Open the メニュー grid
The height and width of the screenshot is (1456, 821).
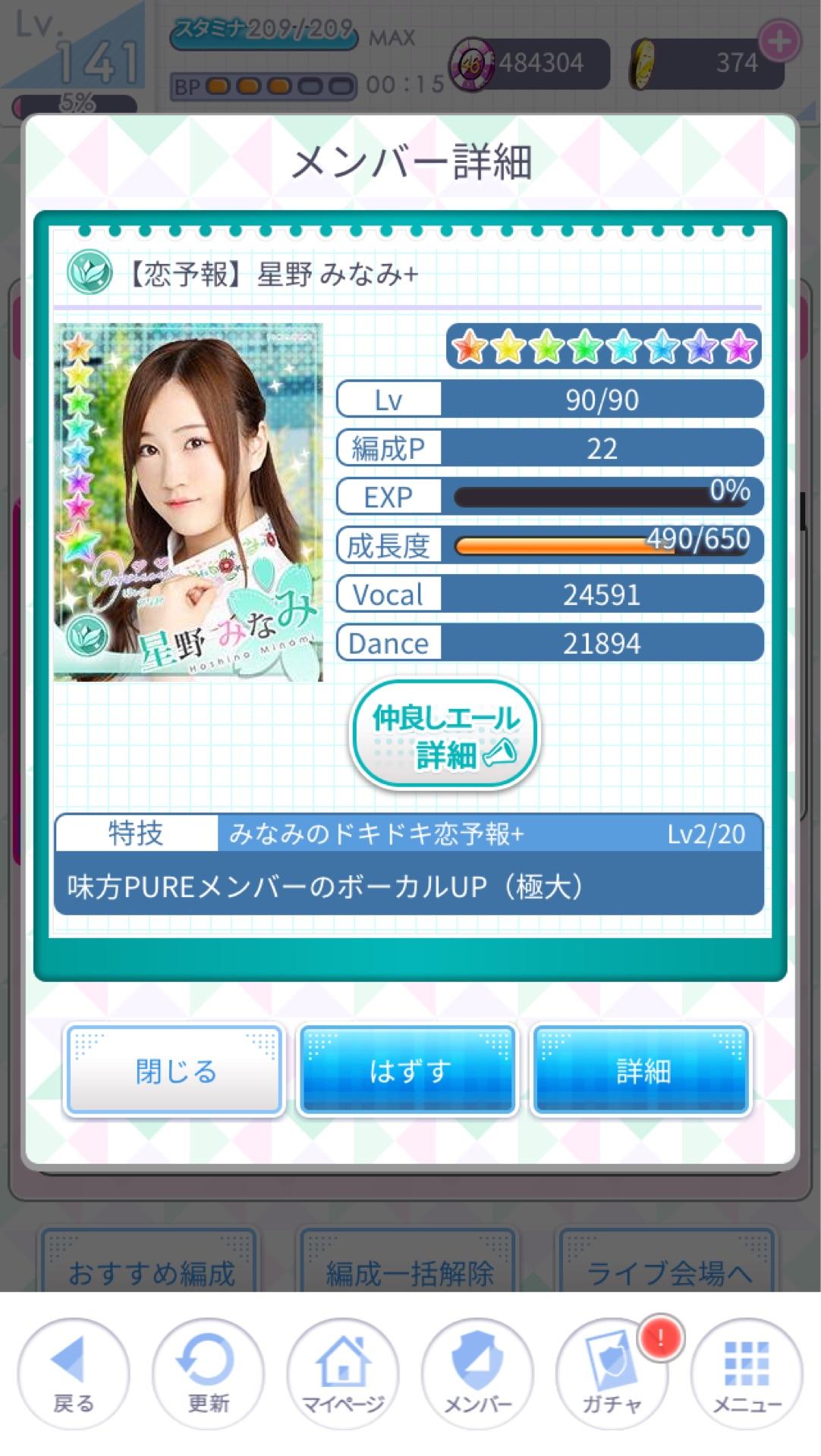pos(747,1374)
